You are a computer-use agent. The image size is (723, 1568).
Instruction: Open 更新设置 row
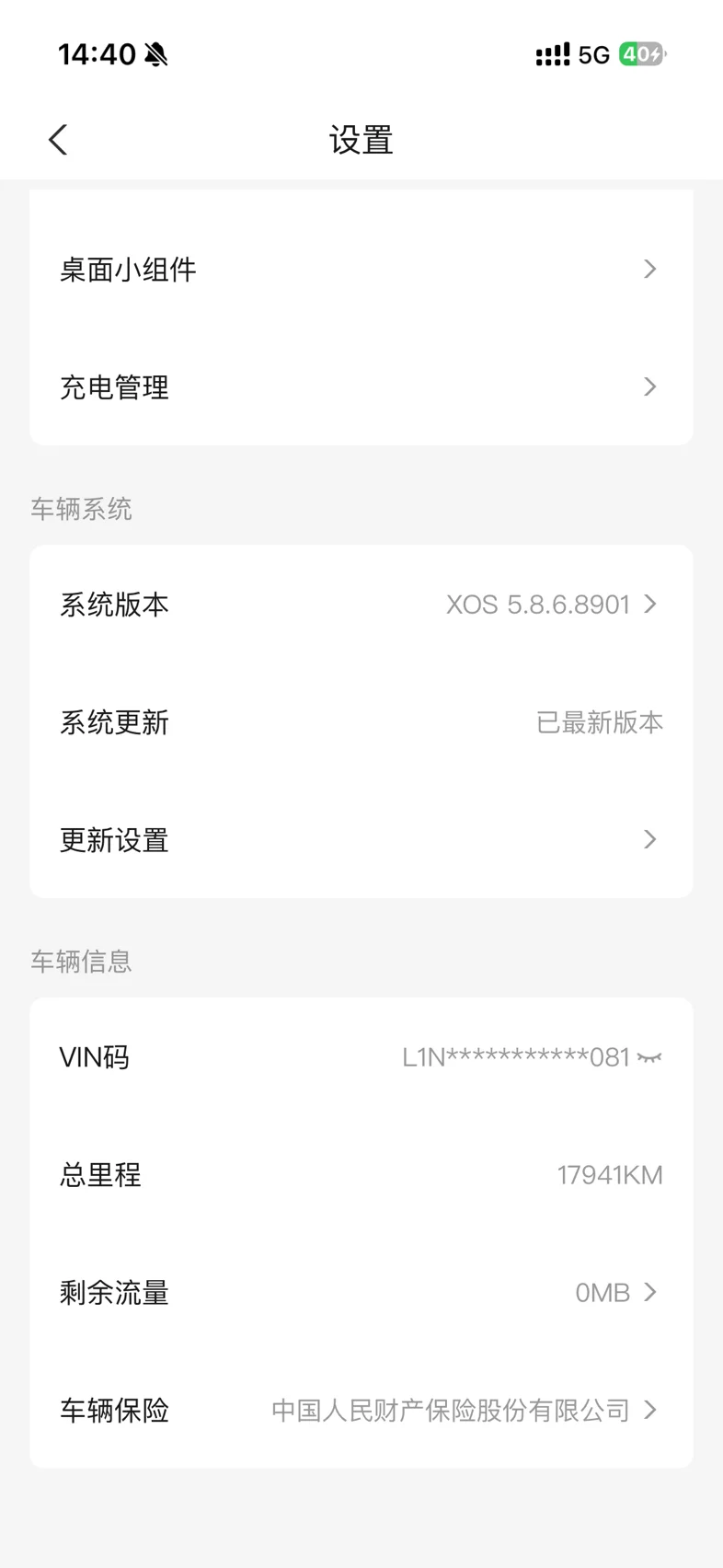tap(361, 840)
